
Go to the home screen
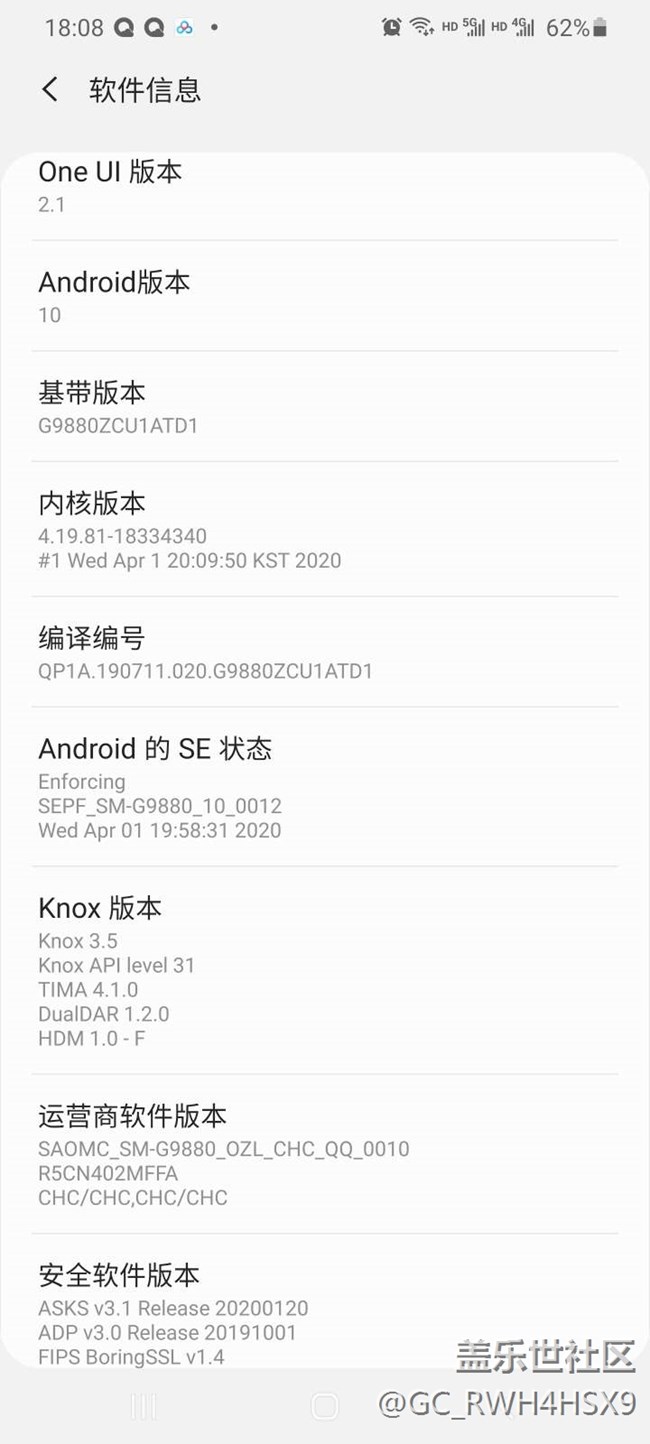325,1407
